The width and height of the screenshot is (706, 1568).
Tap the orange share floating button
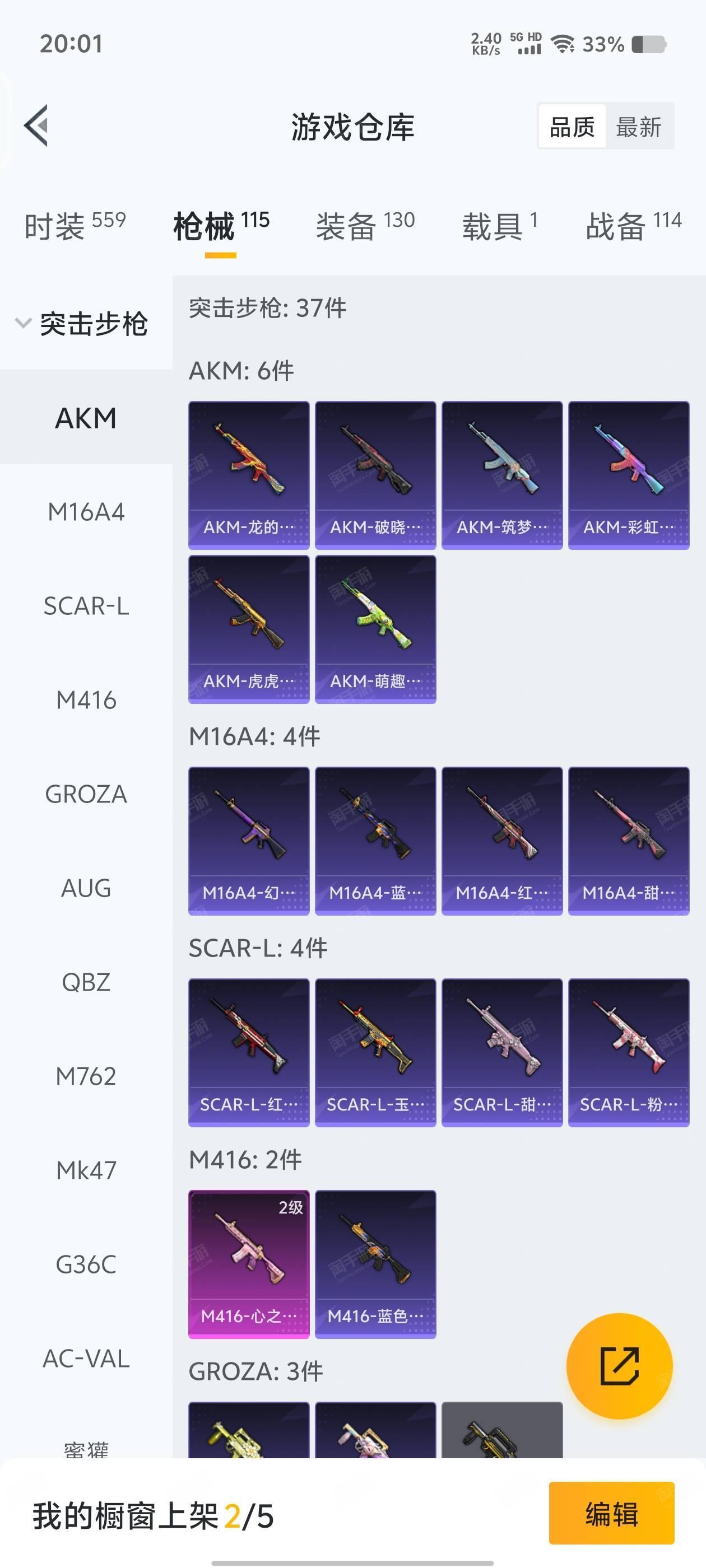click(619, 1366)
